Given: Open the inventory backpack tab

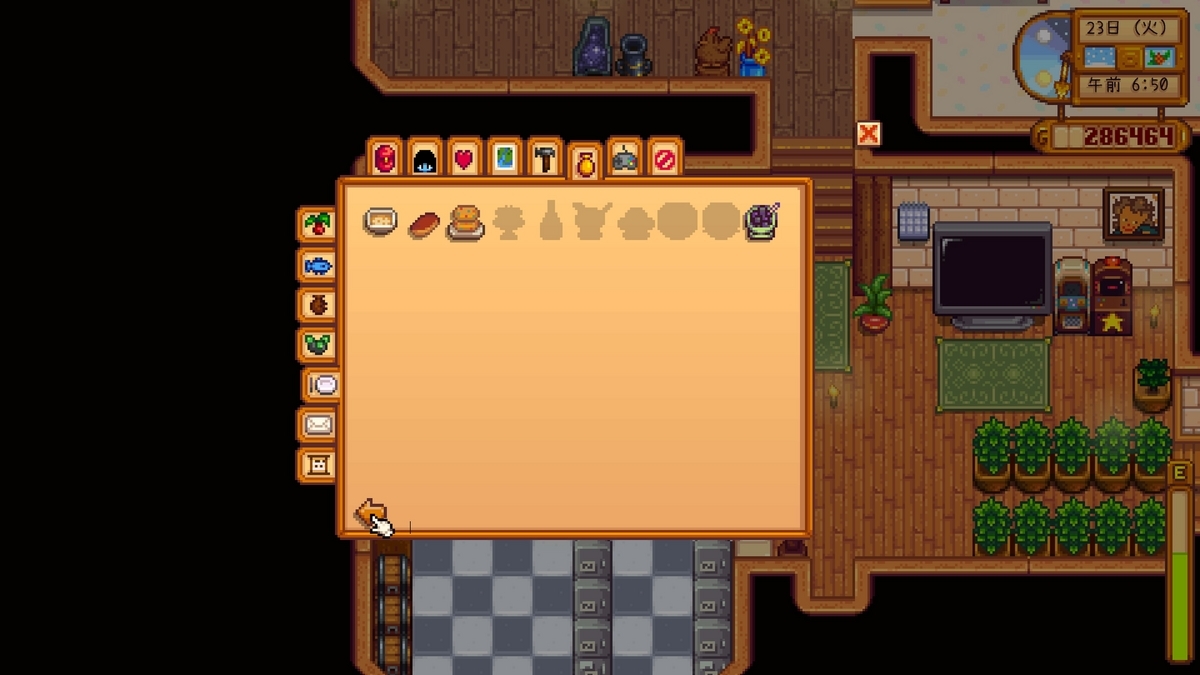Looking at the screenshot, I should [385, 158].
